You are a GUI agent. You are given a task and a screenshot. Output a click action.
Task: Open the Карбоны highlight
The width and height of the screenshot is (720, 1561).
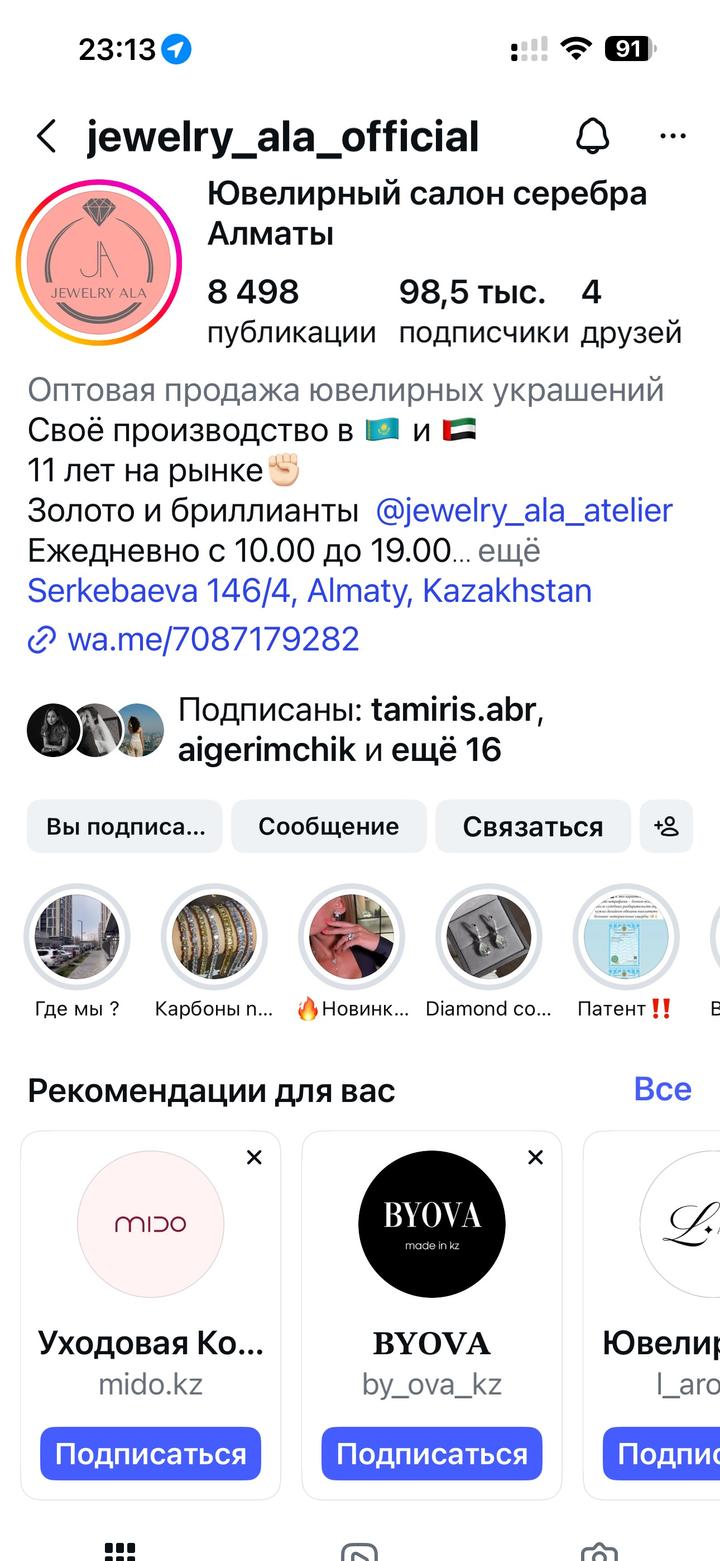214,937
